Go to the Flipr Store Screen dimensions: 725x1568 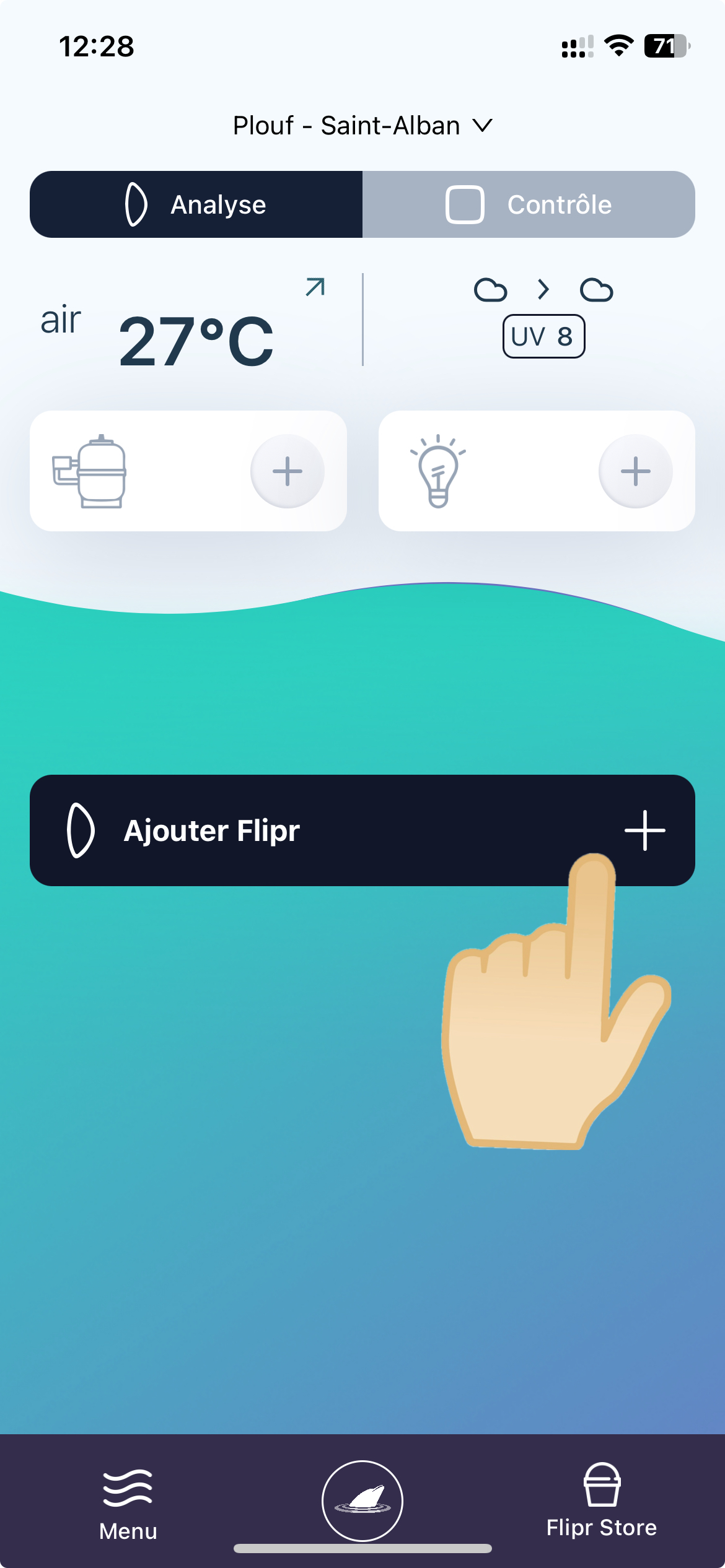click(601, 1501)
